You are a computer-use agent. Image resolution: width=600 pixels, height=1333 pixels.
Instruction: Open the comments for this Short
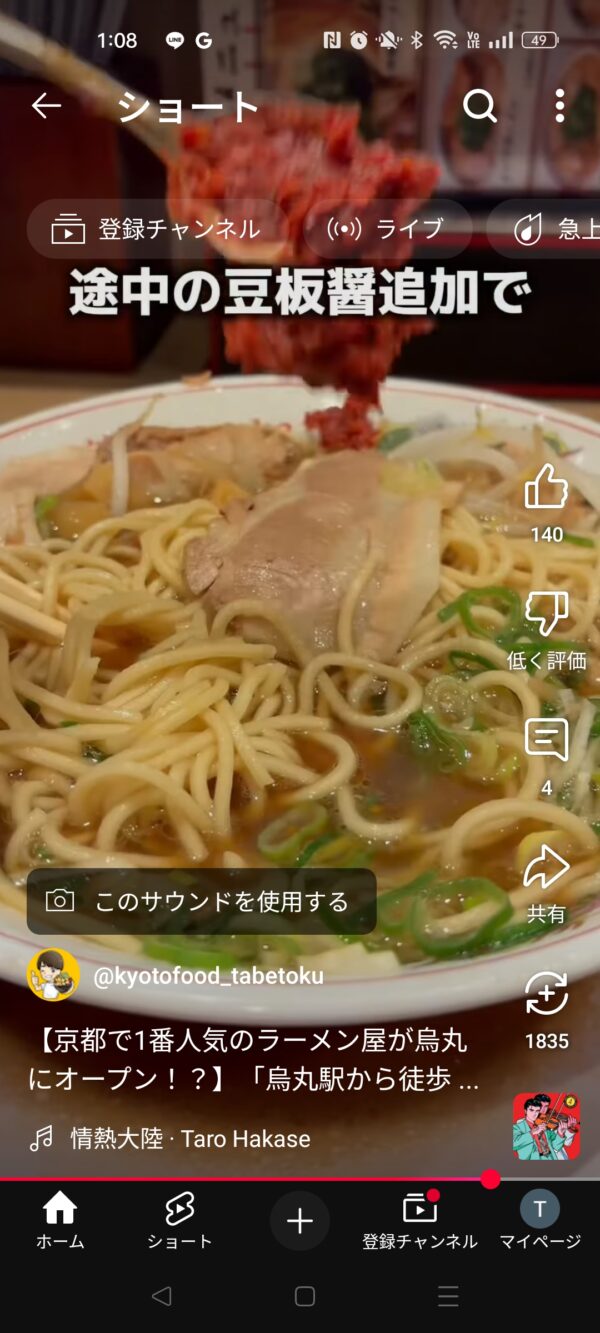tap(546, 742)
